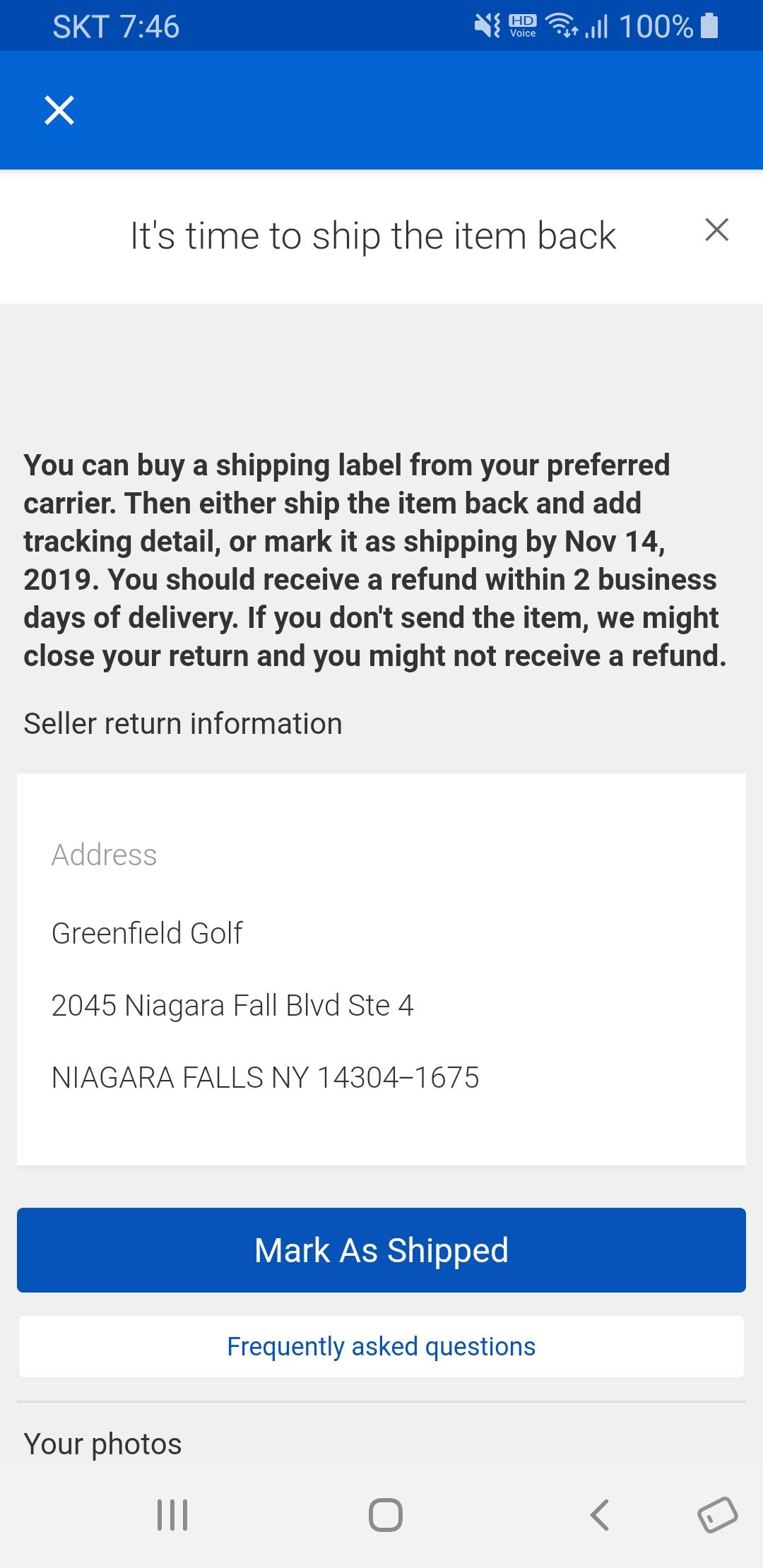Close the return page with the white X
Screen dimensions: 763x1568
coord(59,110)
